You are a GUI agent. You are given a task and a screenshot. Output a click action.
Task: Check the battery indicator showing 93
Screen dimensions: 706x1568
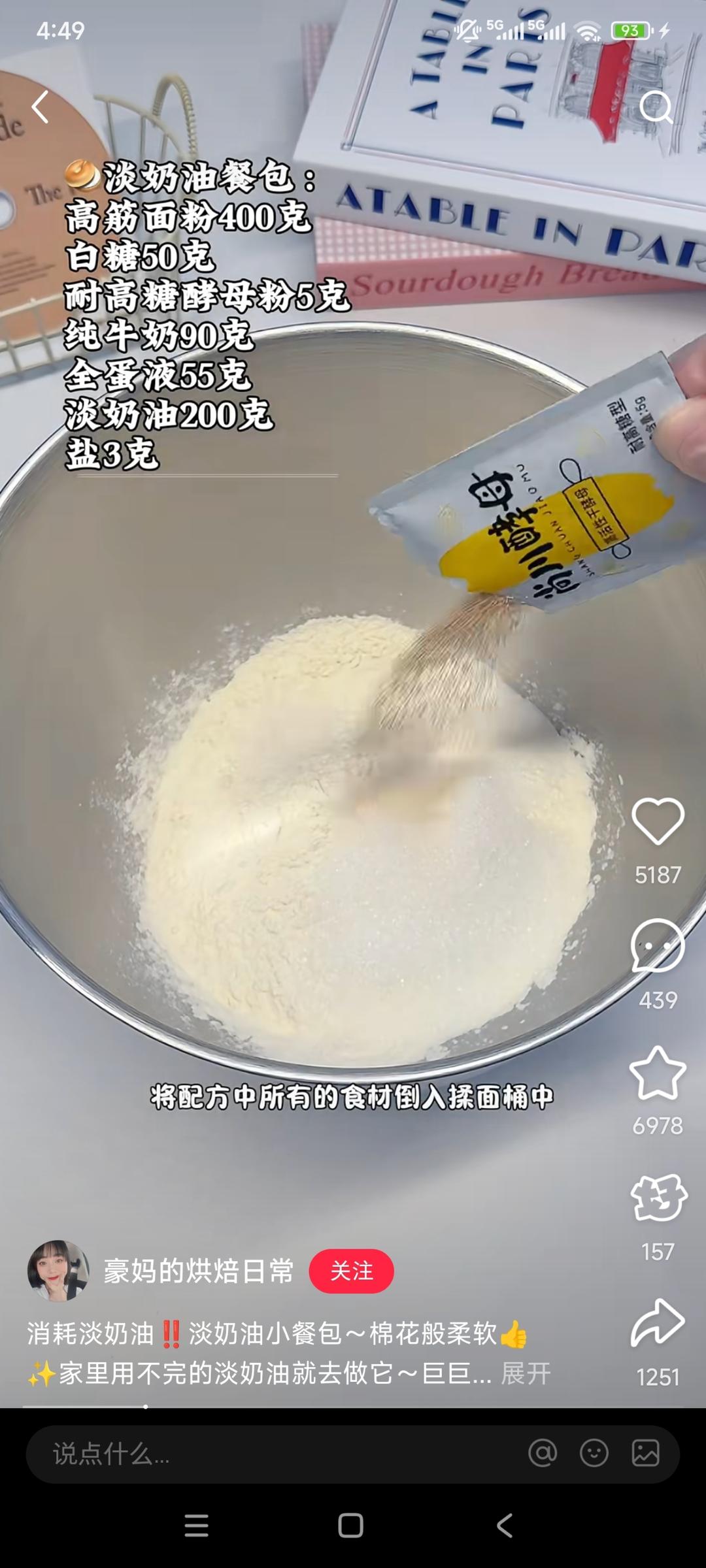pyautogui.click(x=631, y=31)
